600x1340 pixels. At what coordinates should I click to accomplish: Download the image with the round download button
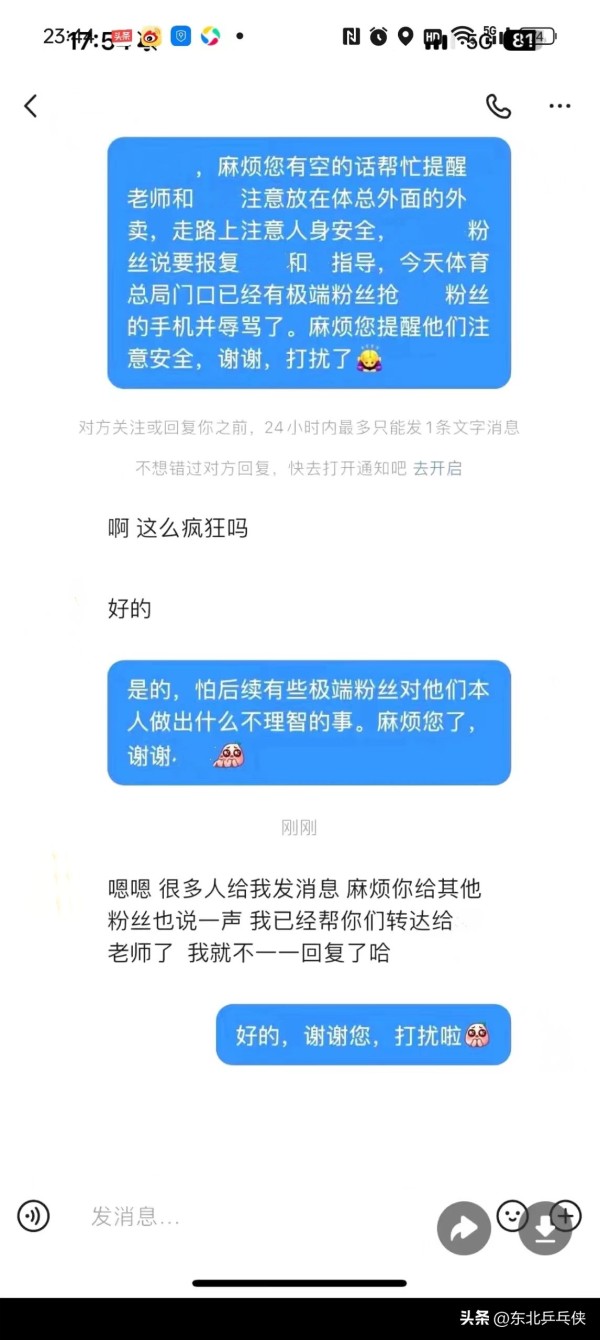(x=545, y=1228)
